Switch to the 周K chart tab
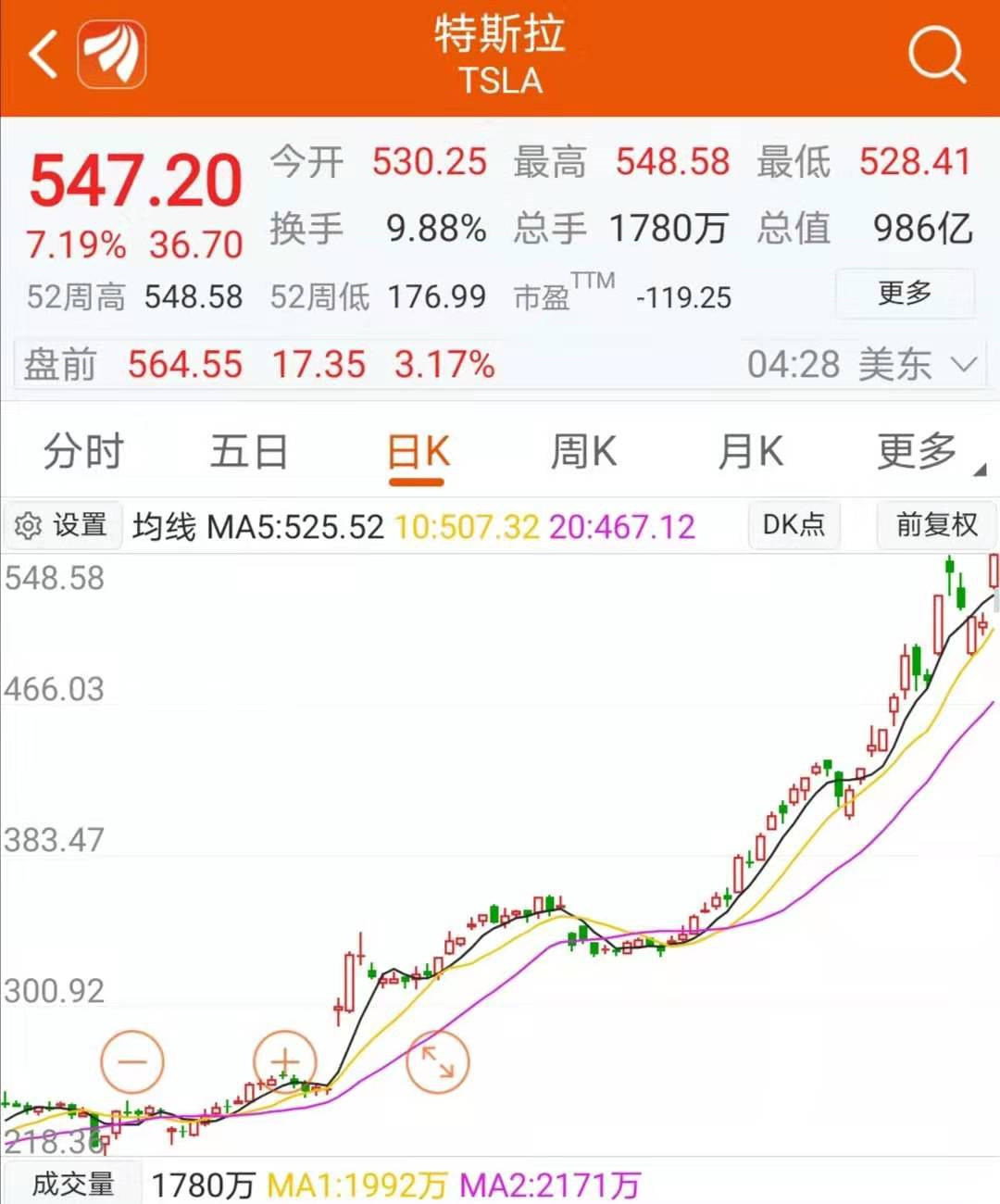Screen dimensions: 1000x1204 [583, 453]
